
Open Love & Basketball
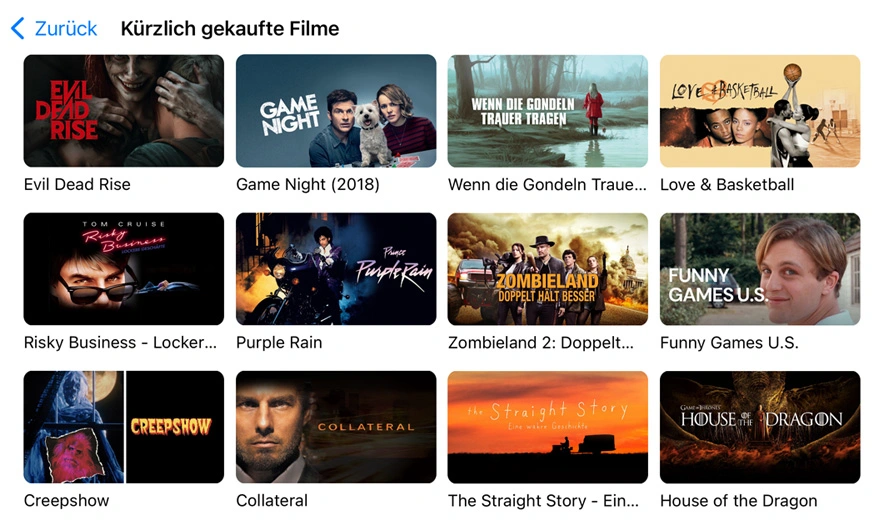click(x=760, y=111)
